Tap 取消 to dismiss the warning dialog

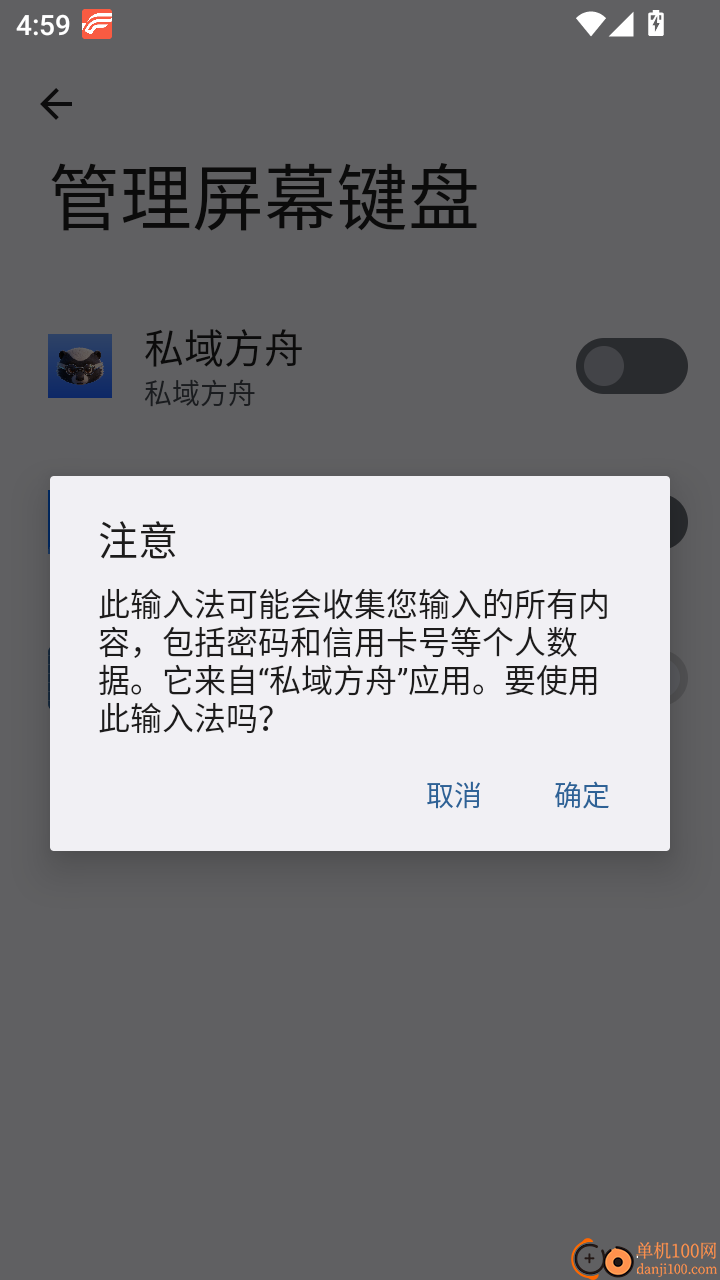click(x=453, y=796)
